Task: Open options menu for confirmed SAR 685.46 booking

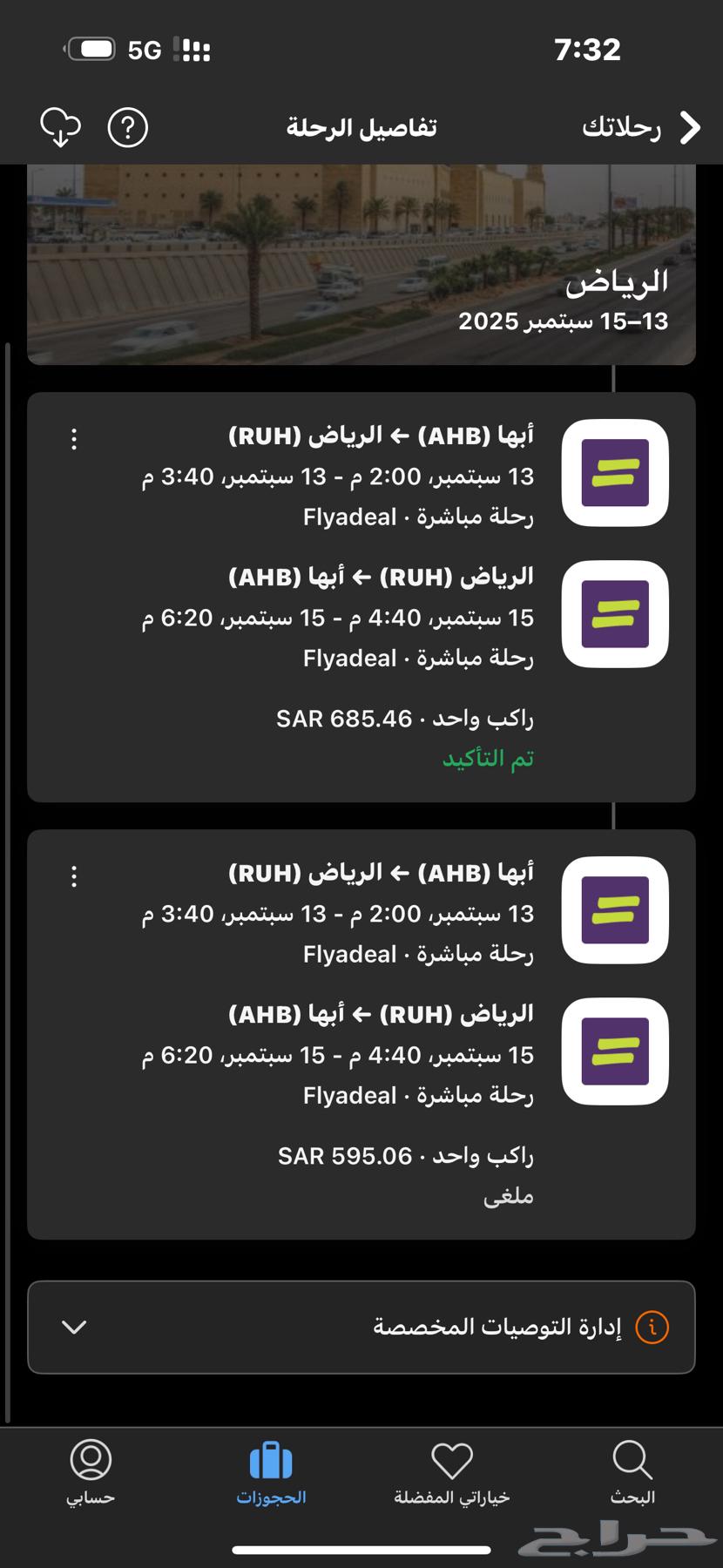Action: 74,439
